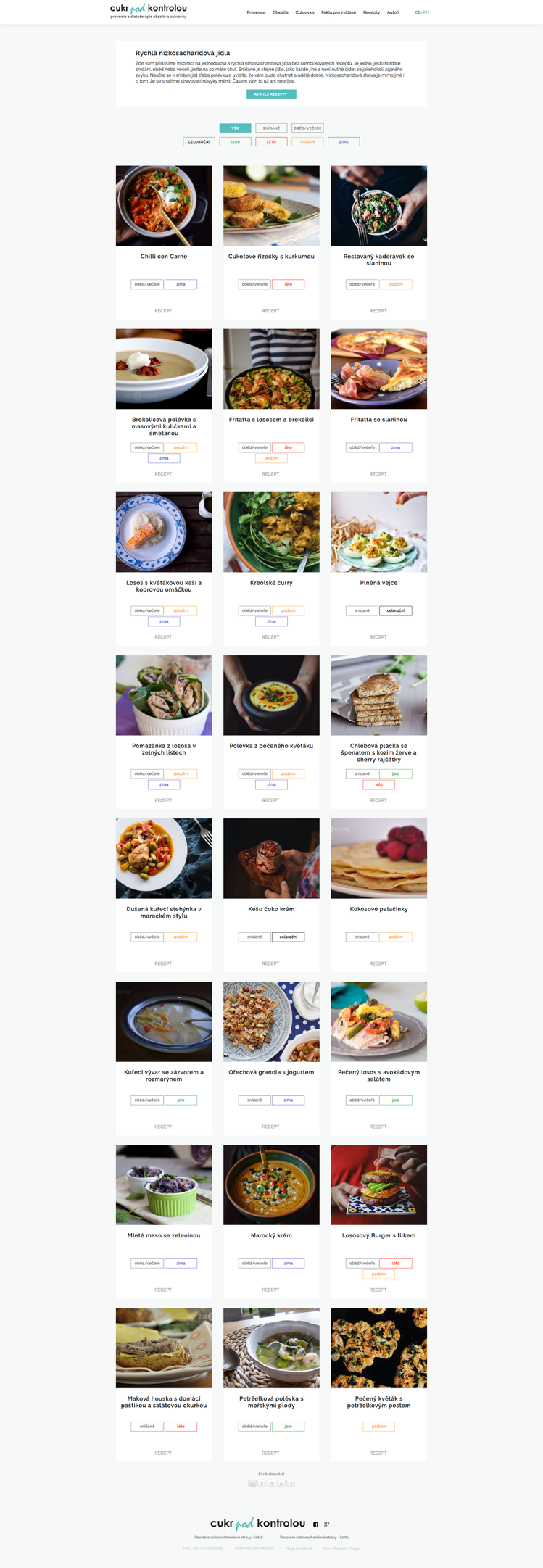Filter by the Podzim season

coord(307,142)
